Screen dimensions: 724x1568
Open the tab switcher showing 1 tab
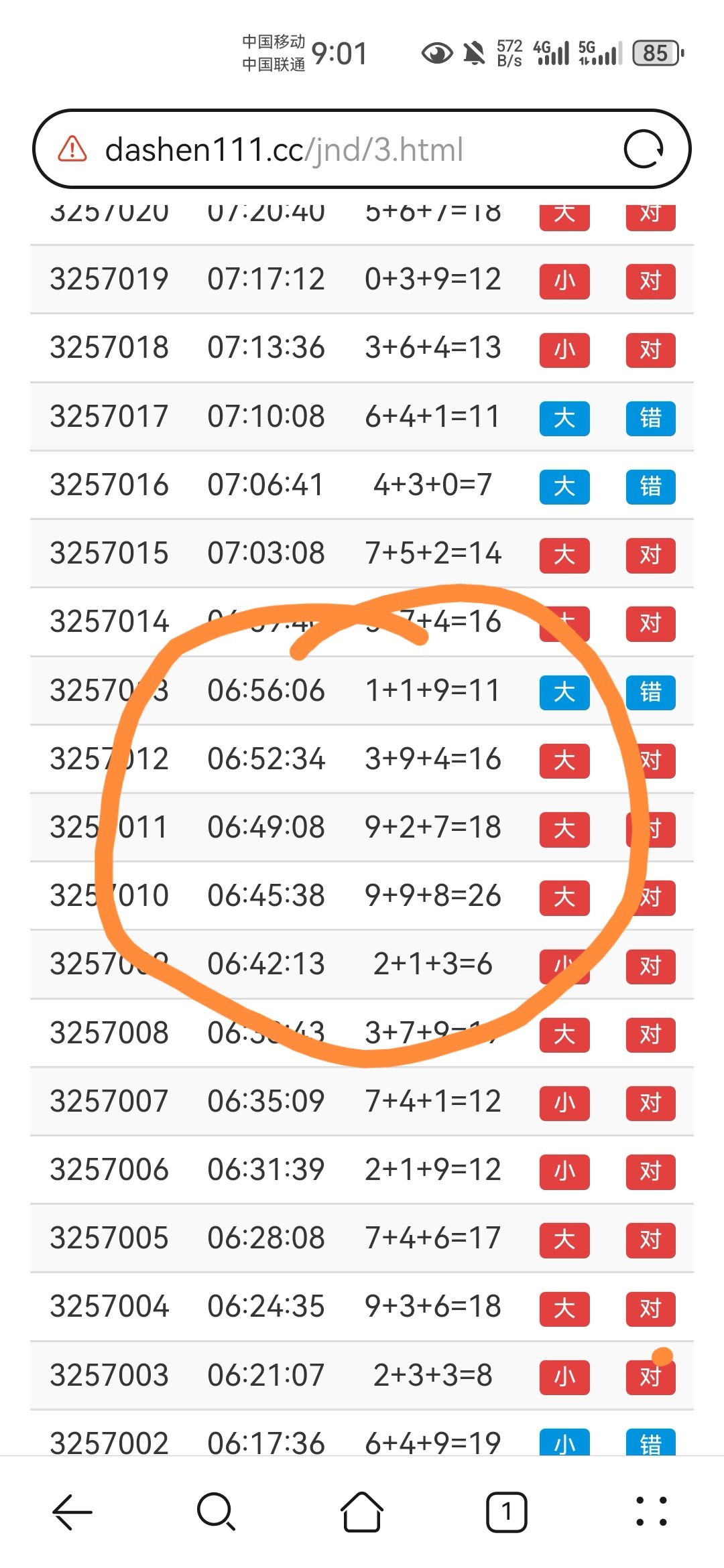pyautogui.click(x=507, y=1512)
